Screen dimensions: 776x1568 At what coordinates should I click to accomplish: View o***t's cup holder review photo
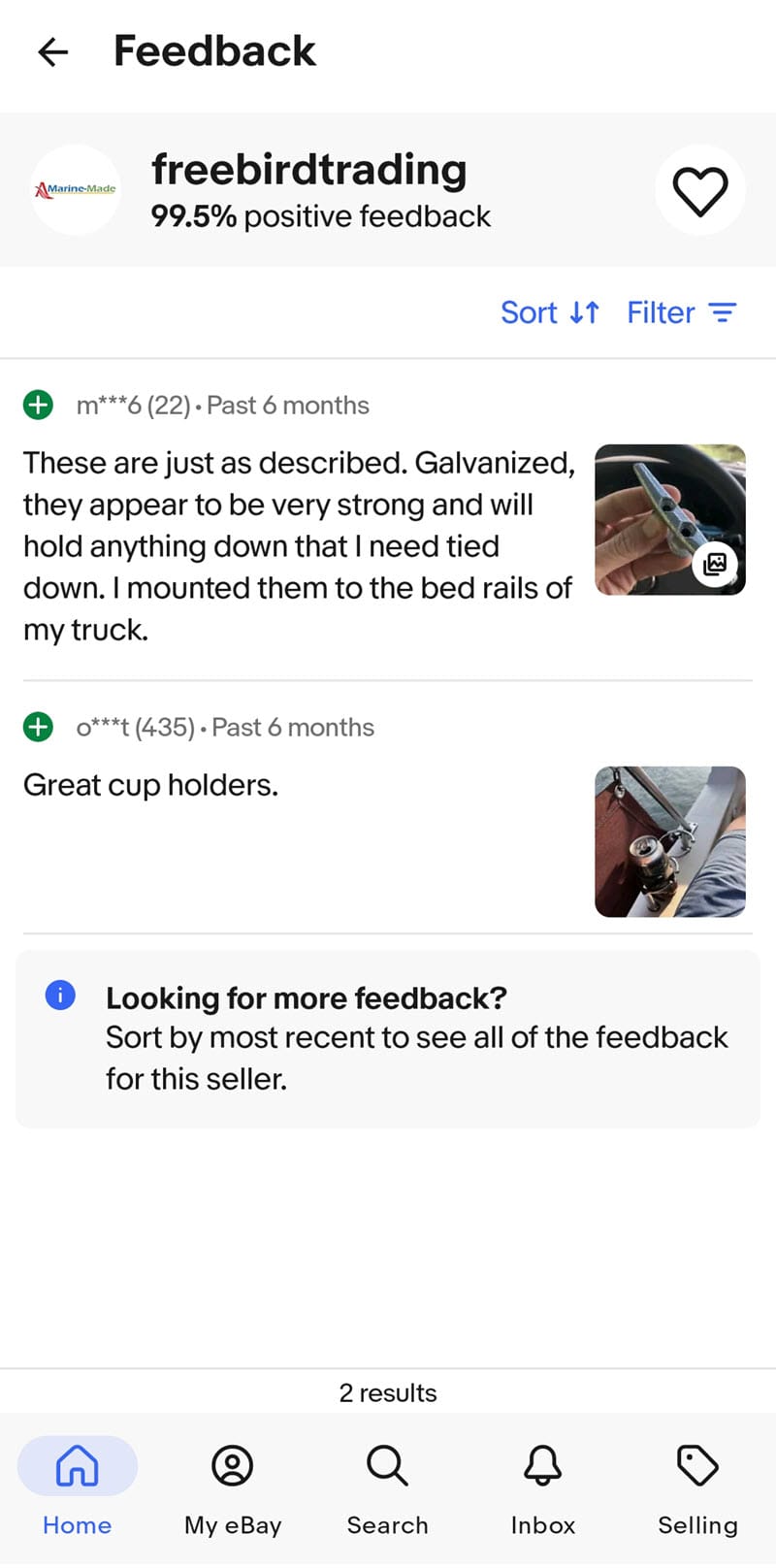pyautogui.click(x=669, y=841)
